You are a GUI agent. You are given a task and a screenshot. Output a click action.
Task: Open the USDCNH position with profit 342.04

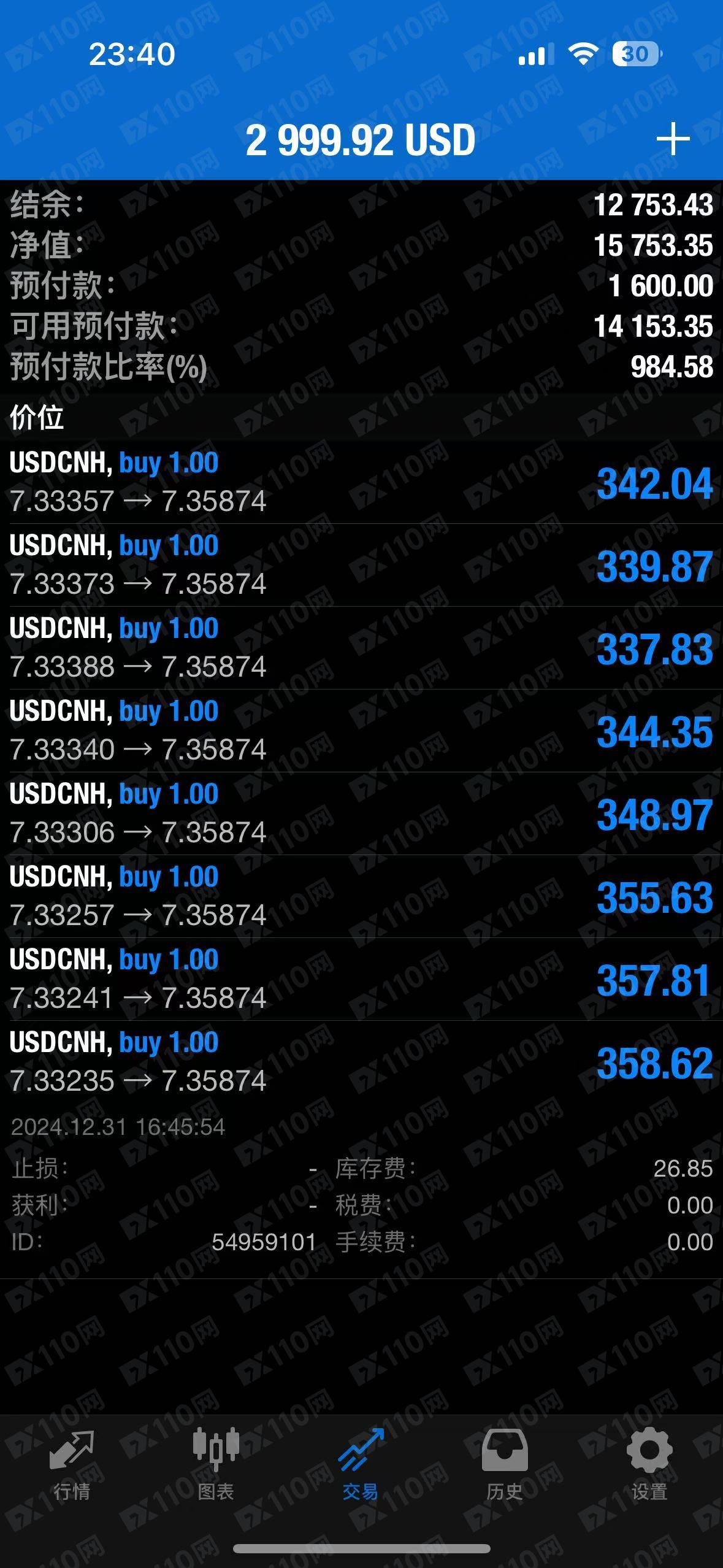(x=361, y=482)
